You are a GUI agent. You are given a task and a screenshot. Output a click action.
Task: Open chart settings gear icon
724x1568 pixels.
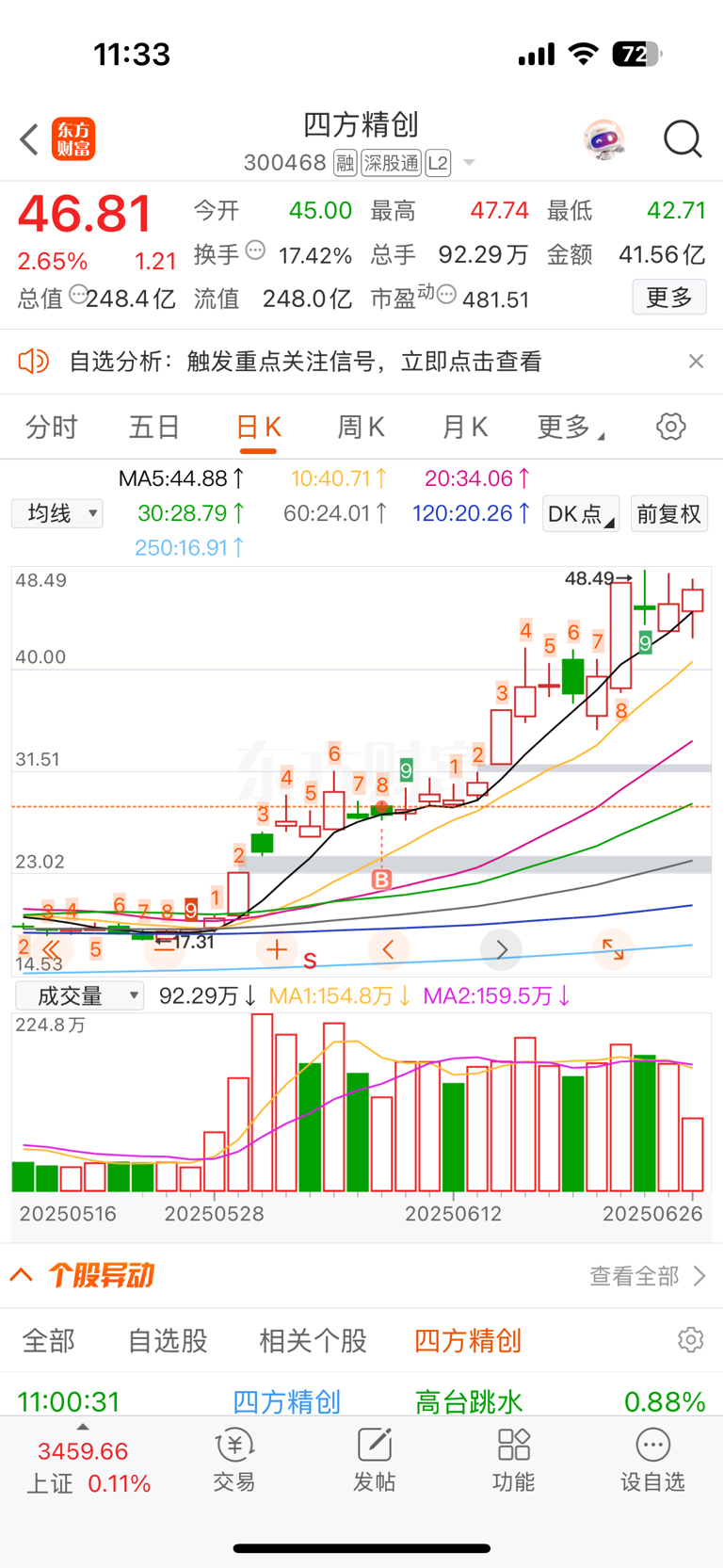coord(670,427)
